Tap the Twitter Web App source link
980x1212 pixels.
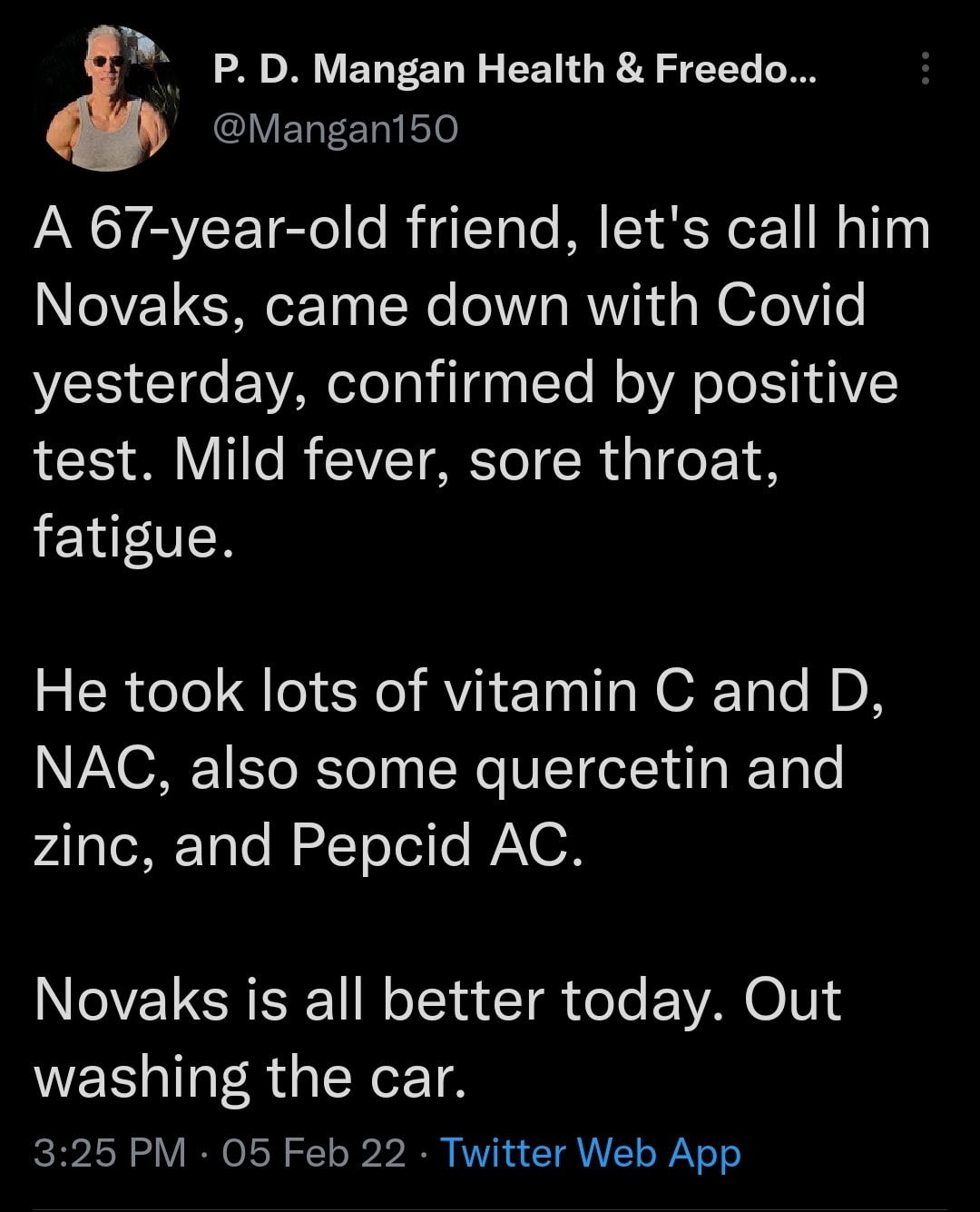click(591, 1154)
